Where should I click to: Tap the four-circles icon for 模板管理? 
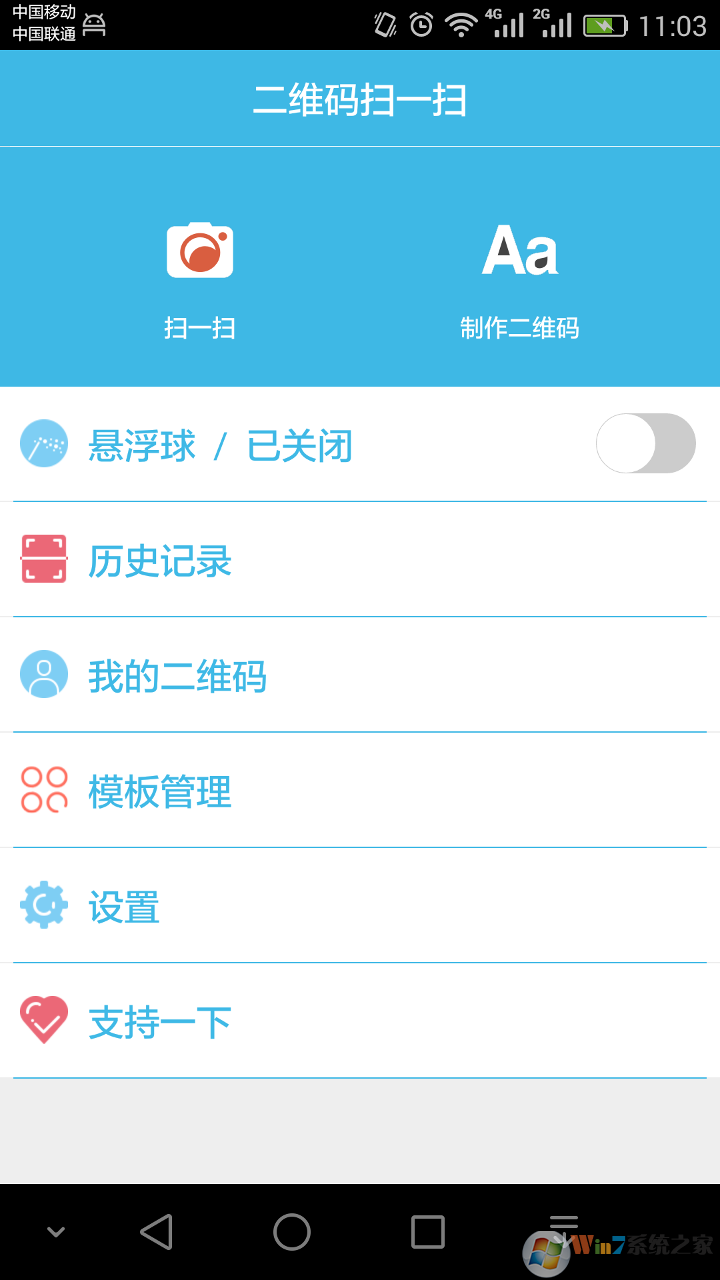tap(44, 790)
